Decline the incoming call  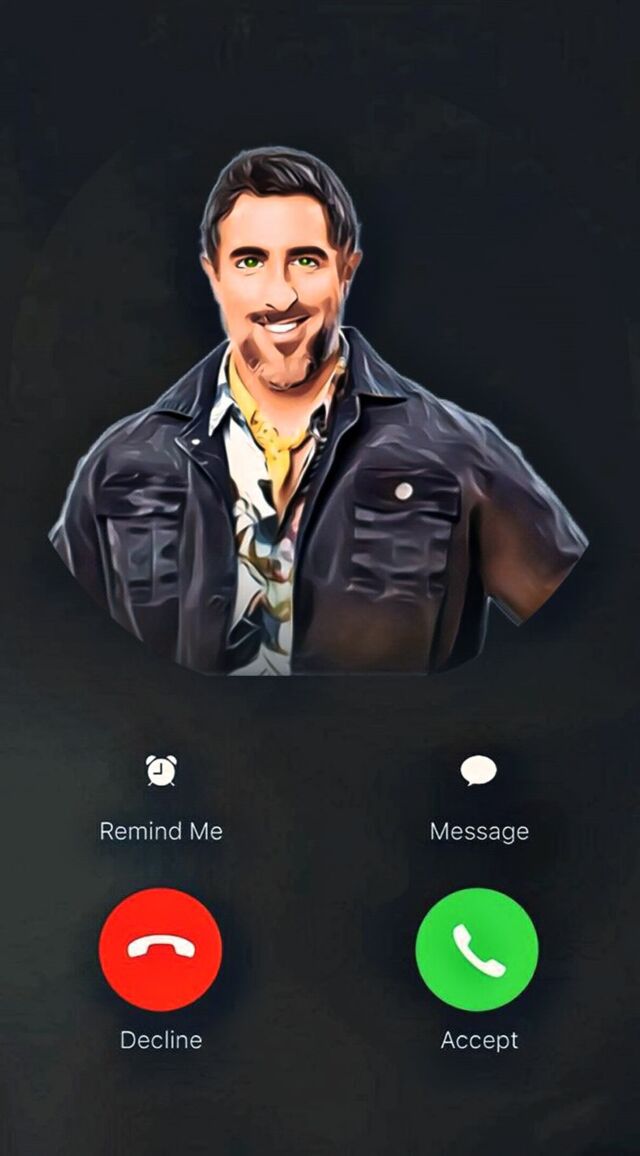point(160,949)
